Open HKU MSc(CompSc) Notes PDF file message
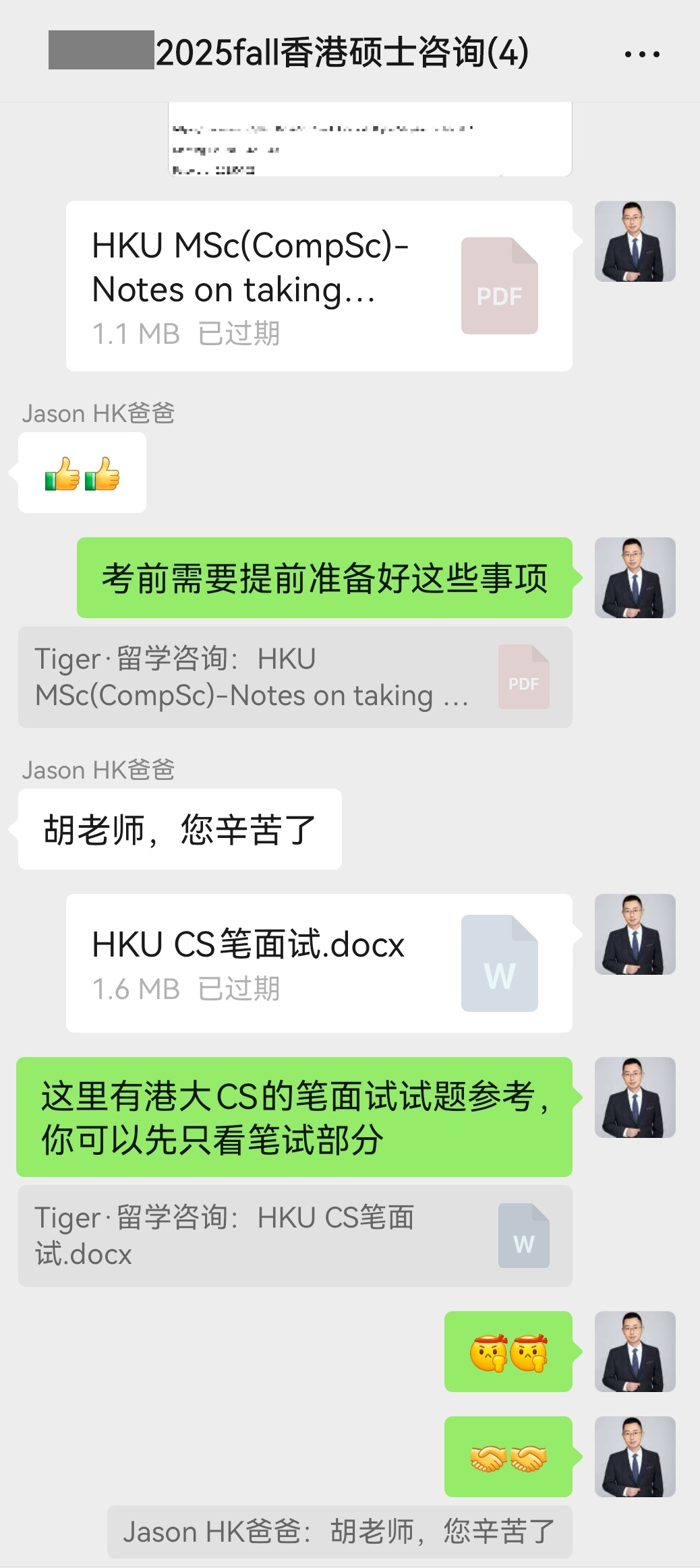The height and width of the screenshot is (1568, 700). pos(318,287)
